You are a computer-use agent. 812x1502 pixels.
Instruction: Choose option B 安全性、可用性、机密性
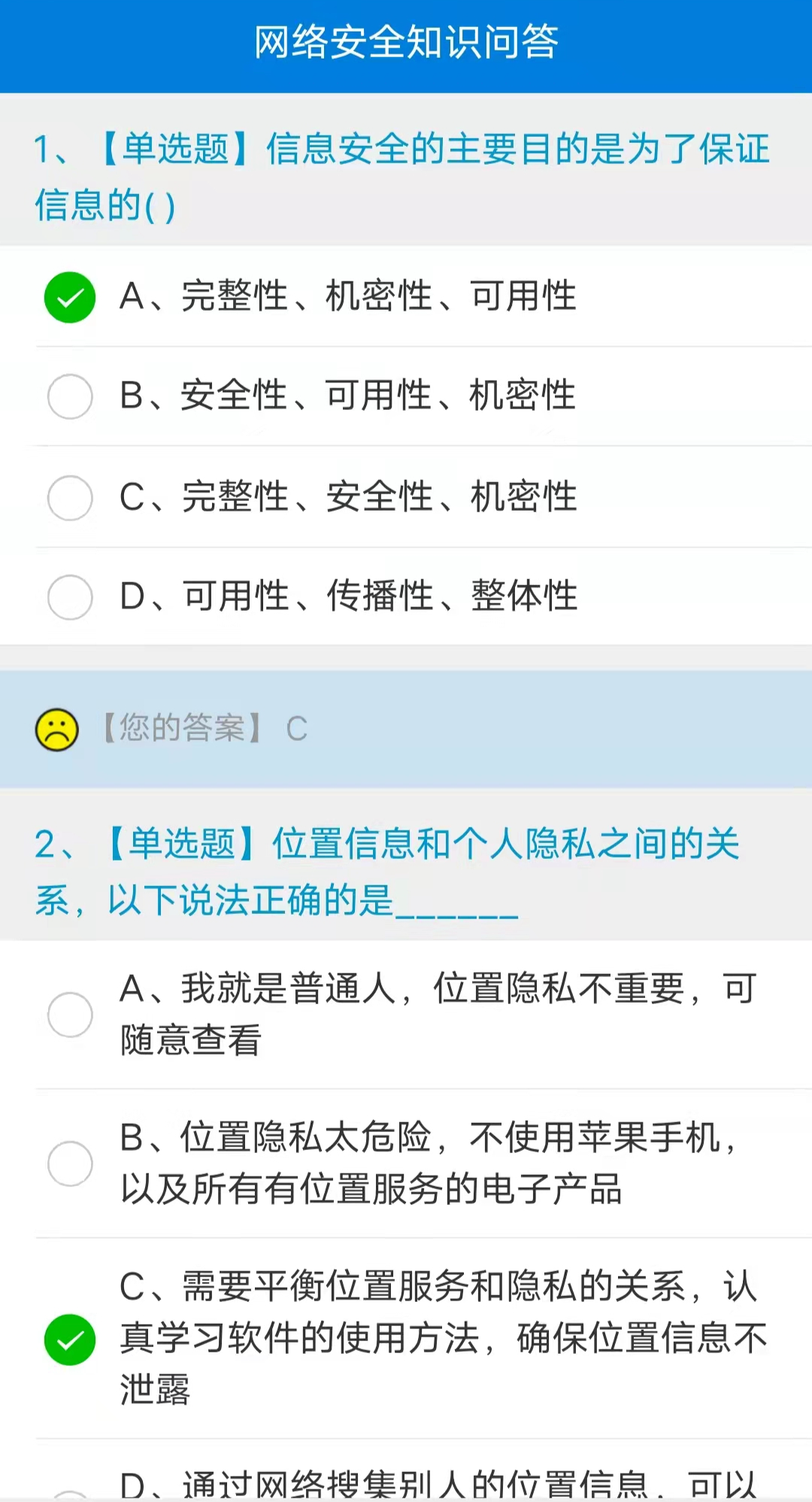click(406, 396)
